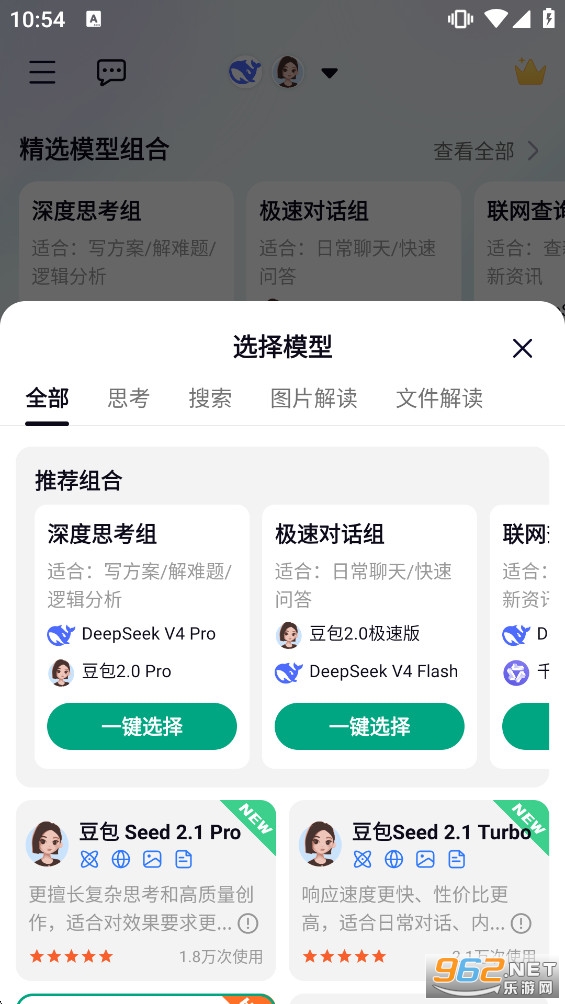Switch to the 搜索 tab
Viewport: 565px width, 1004px height.
point(209,398)
